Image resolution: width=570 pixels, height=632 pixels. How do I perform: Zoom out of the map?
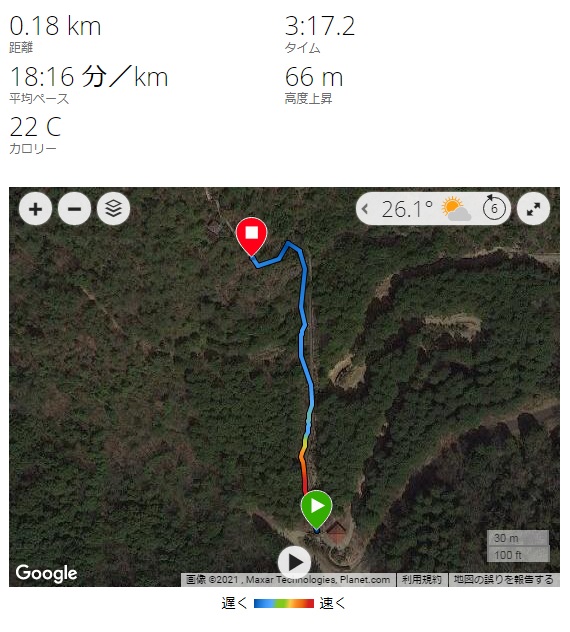click(74, 209)
